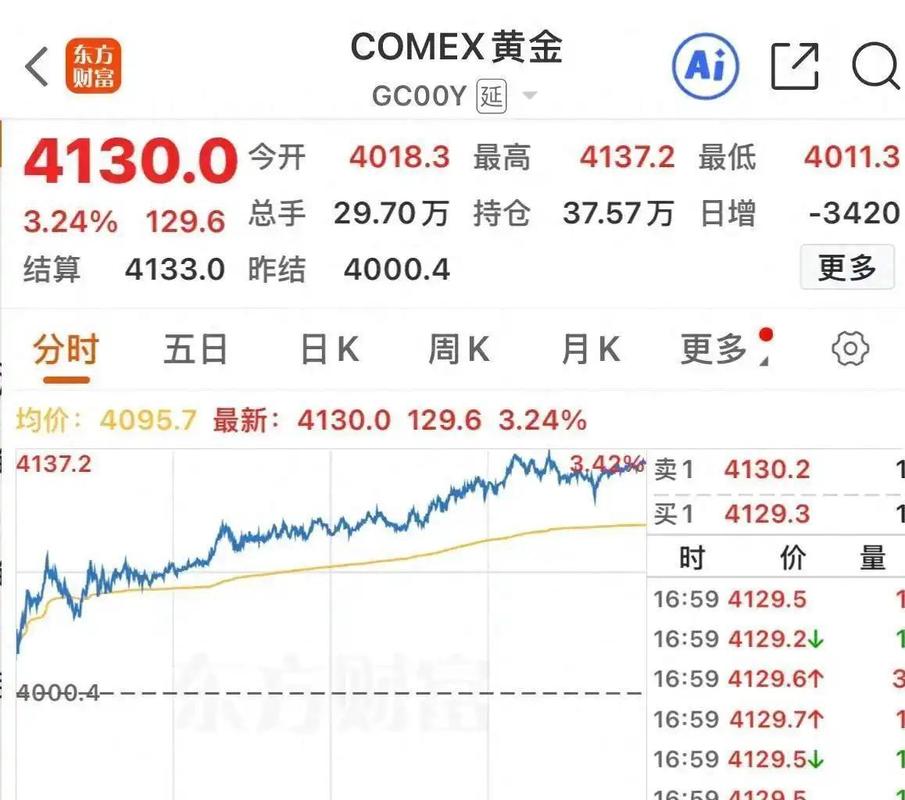This screenshot has height=800, width=905.
Task: Show the 月K chart
Action: [x=591, y=350]
